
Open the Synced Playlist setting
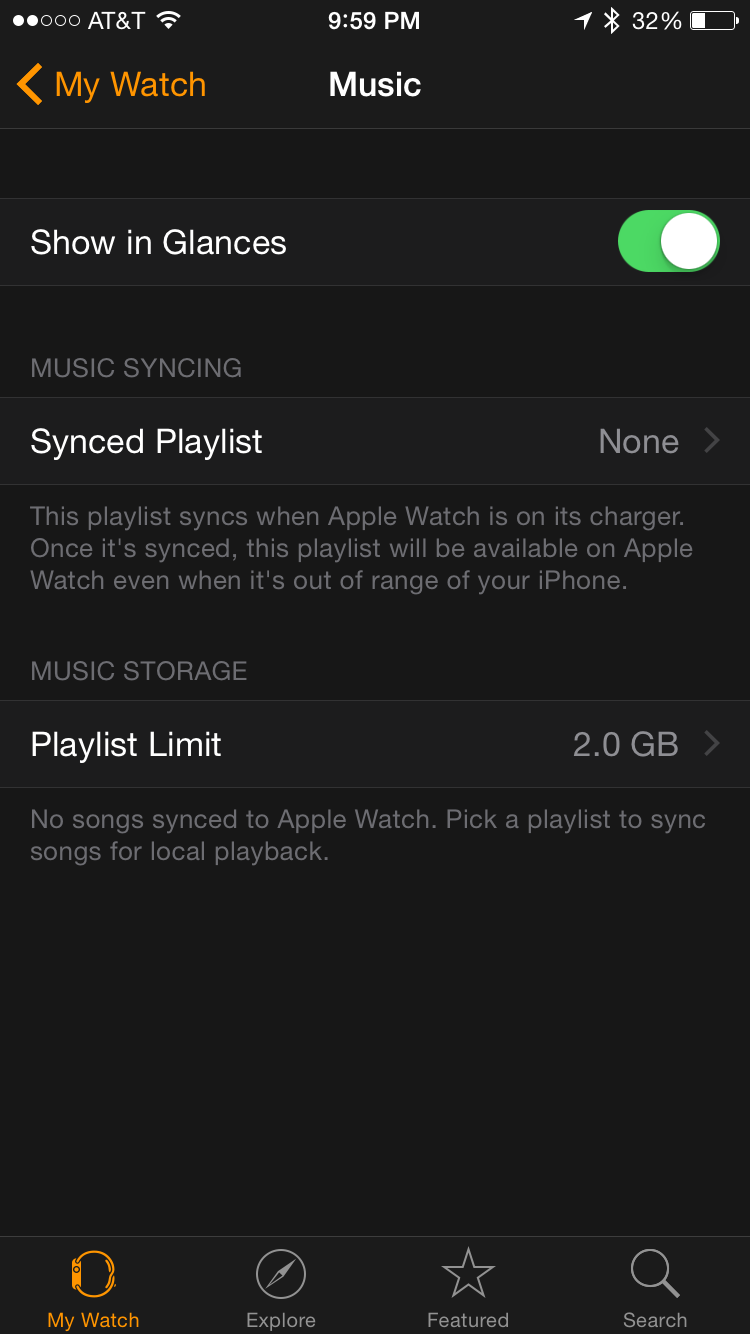click(x=375, y=441)
